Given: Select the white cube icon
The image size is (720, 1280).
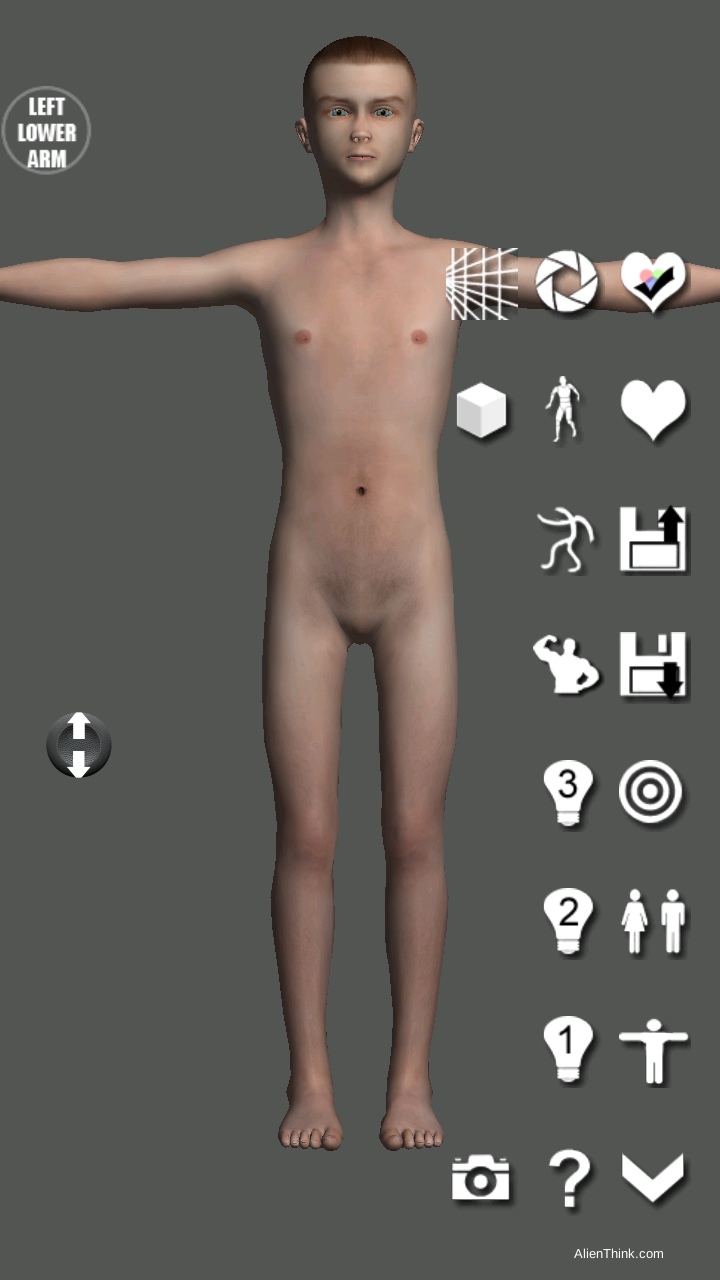Looking at the screenshot, I should click(482, 411).
